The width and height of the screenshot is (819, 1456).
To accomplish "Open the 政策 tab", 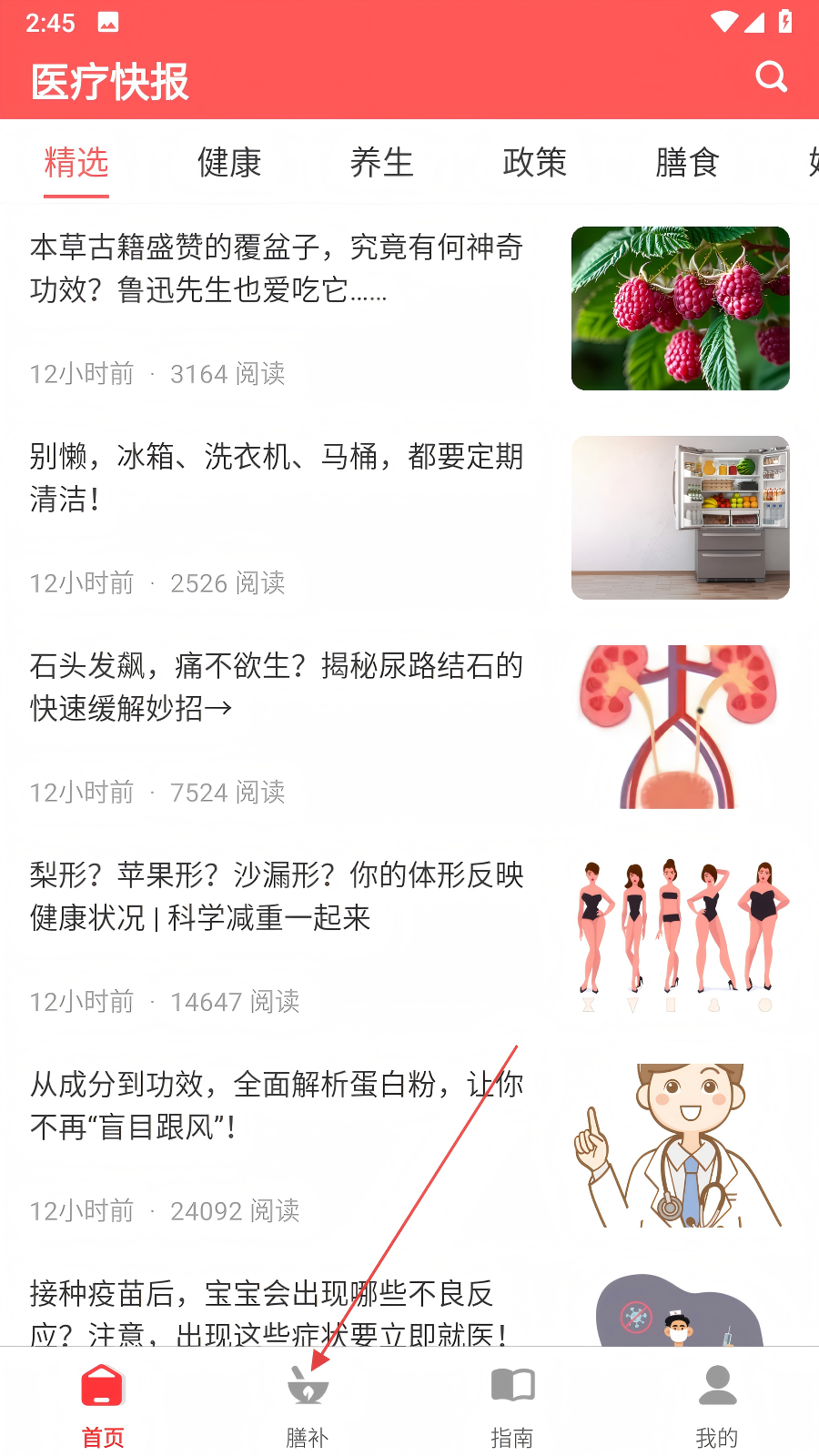I will pos(534,163).
